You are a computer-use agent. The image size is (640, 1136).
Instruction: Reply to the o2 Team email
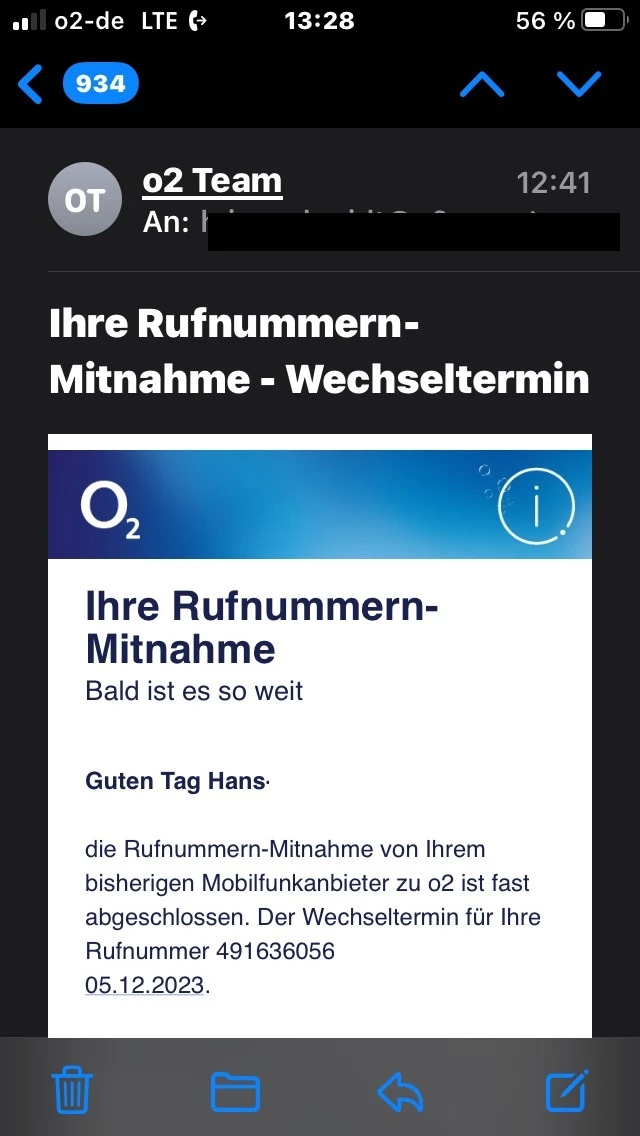400,1091
